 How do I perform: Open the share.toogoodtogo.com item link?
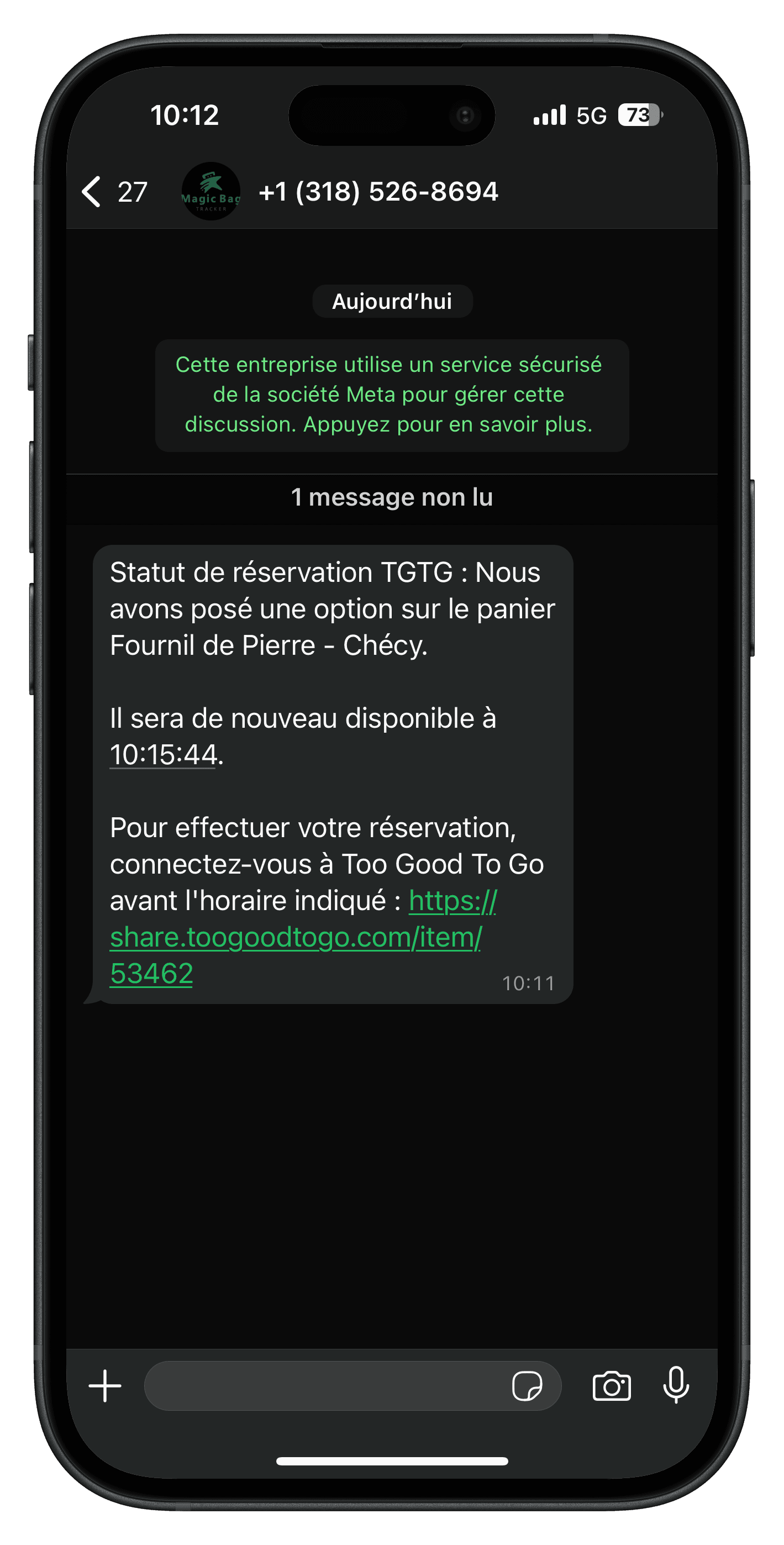click(x=295, y=937)
